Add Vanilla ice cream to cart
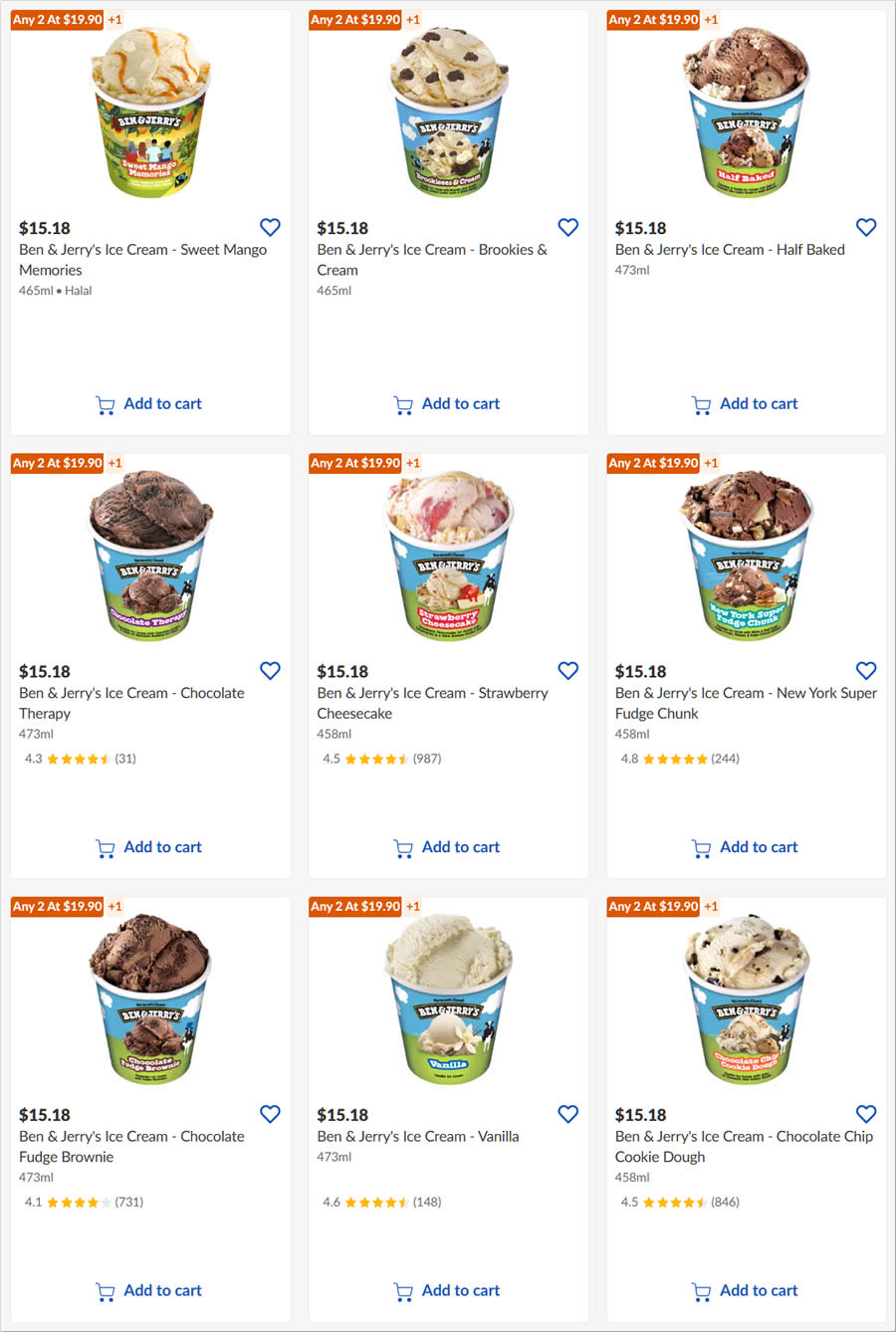Screen dimensions: 896x1332 (x=447, y=1291)
